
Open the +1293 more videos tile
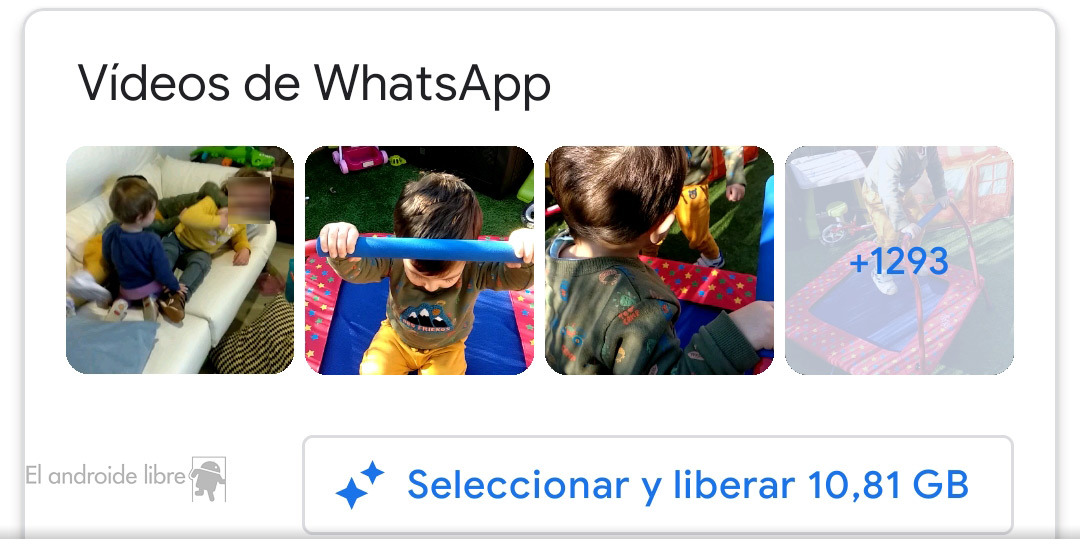898,261
